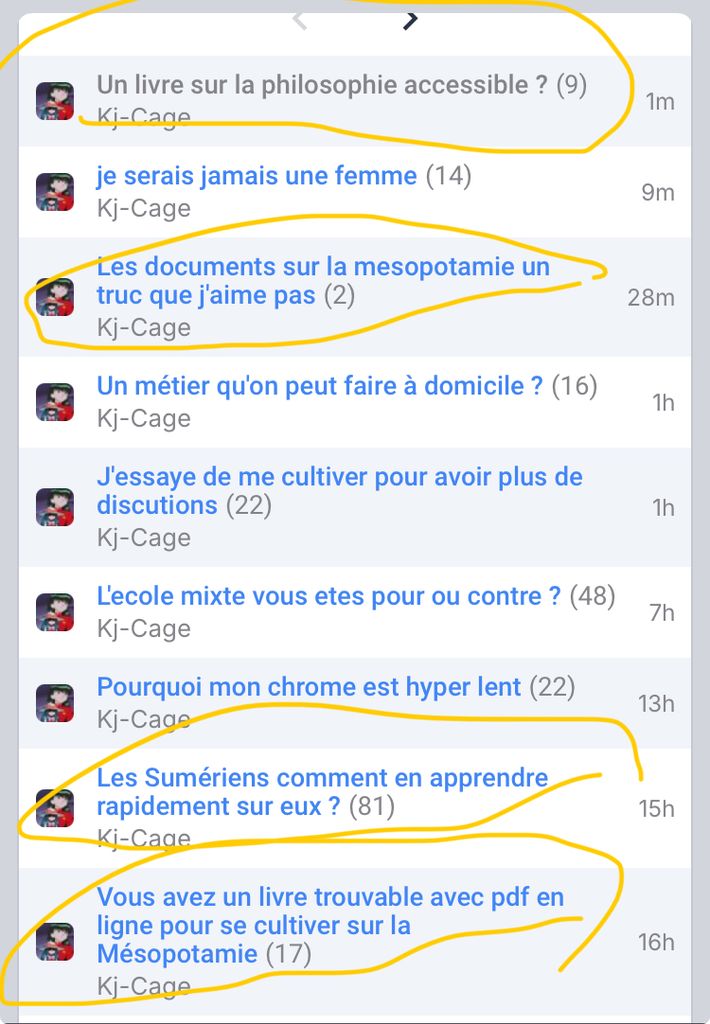This screenshot has height=1024, width=710.
Task: Open topic 'Les Sumériens comment en apprendre'
Action: click(322, 779)
